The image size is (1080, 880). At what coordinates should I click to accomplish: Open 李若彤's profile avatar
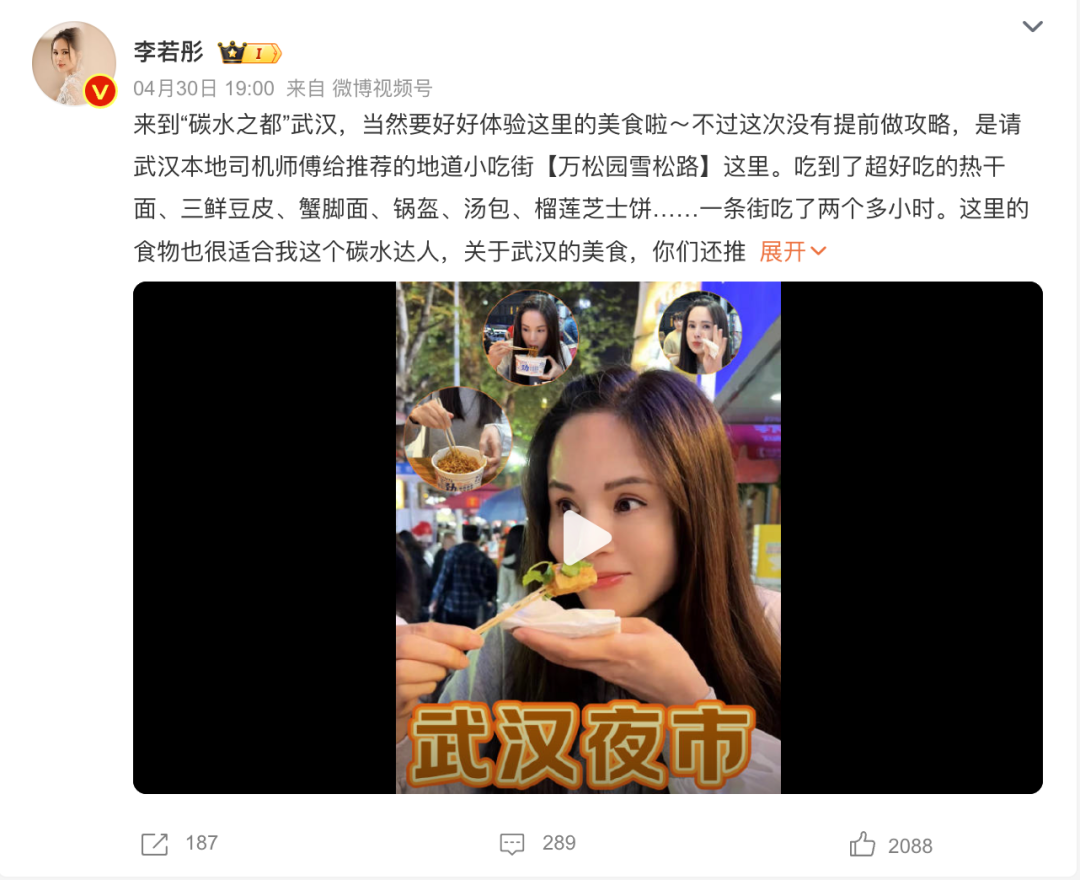[x=75, y=63]
